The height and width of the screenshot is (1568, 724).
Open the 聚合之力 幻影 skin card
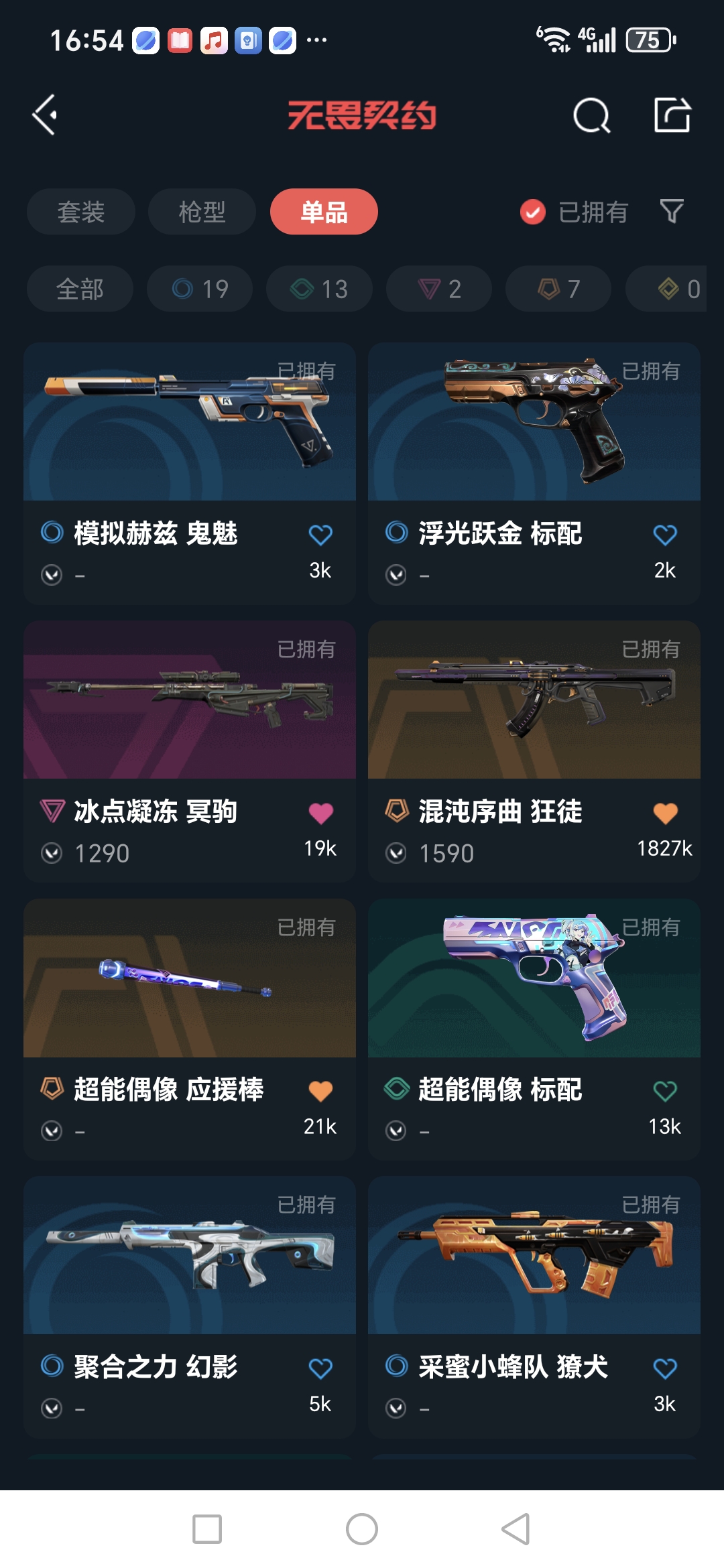190,1260
